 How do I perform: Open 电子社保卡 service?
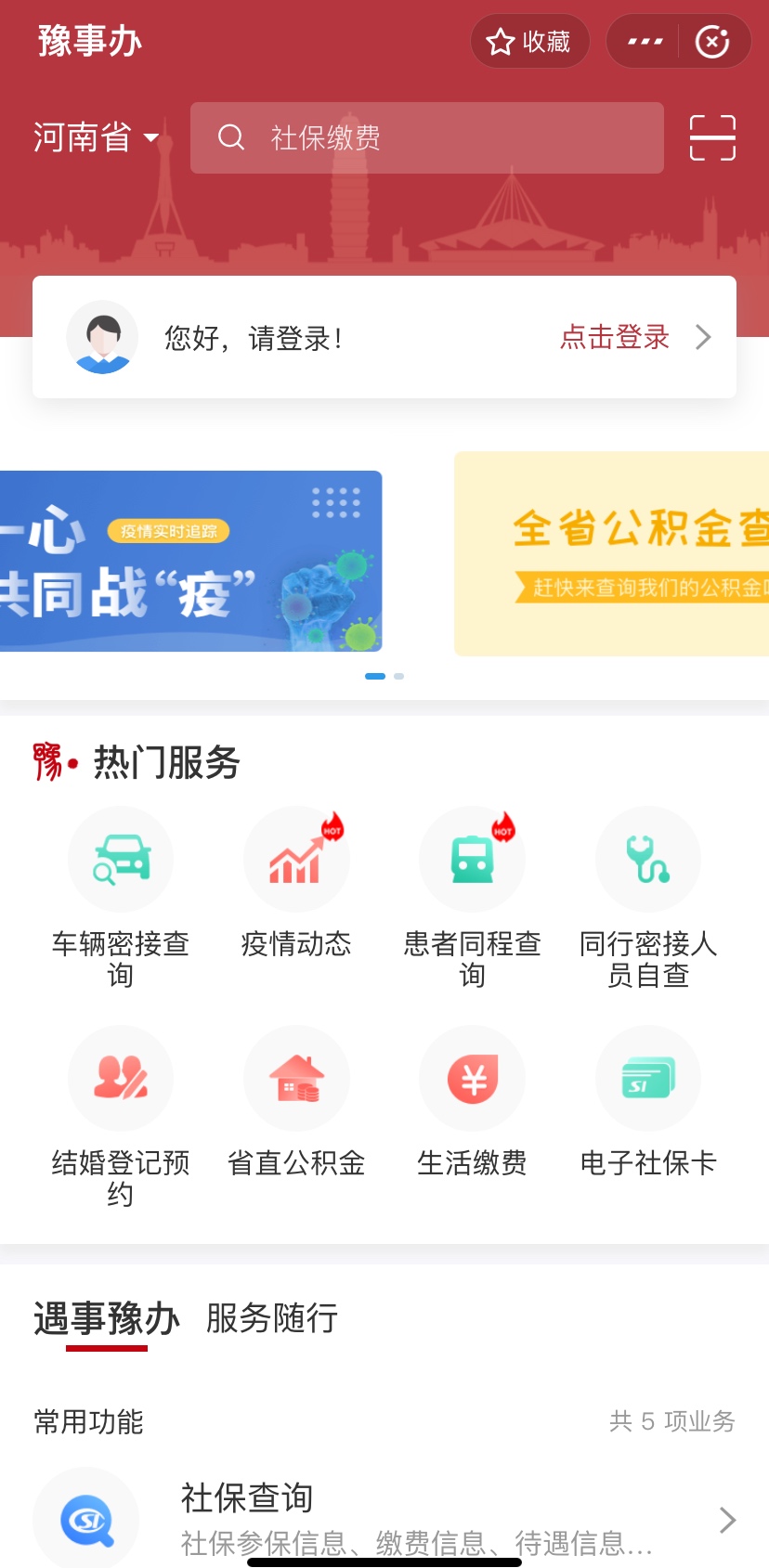[x=648, y=1100]
